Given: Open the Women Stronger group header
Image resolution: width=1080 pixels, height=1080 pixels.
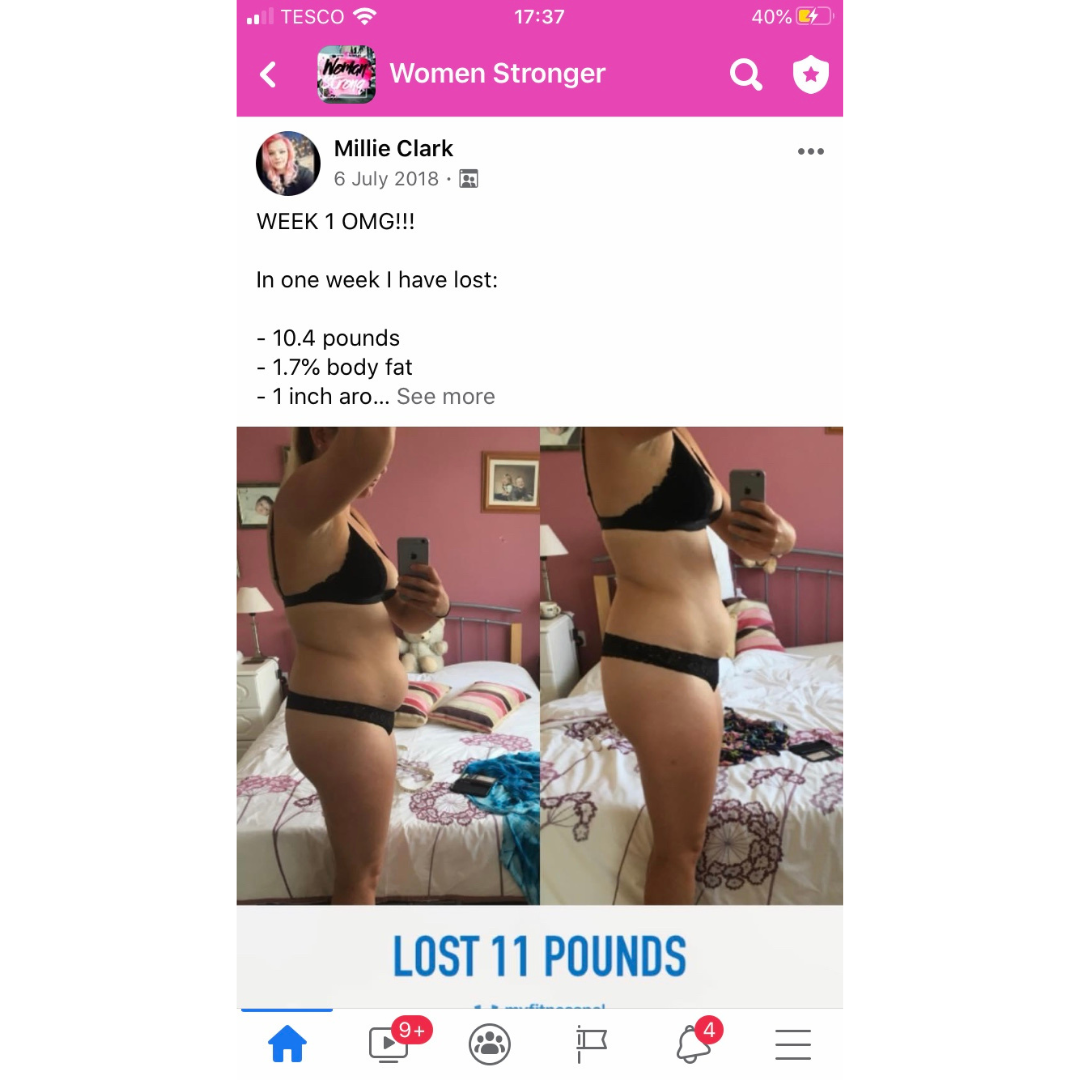Looking at the screenshot, I should click(496, 74).
